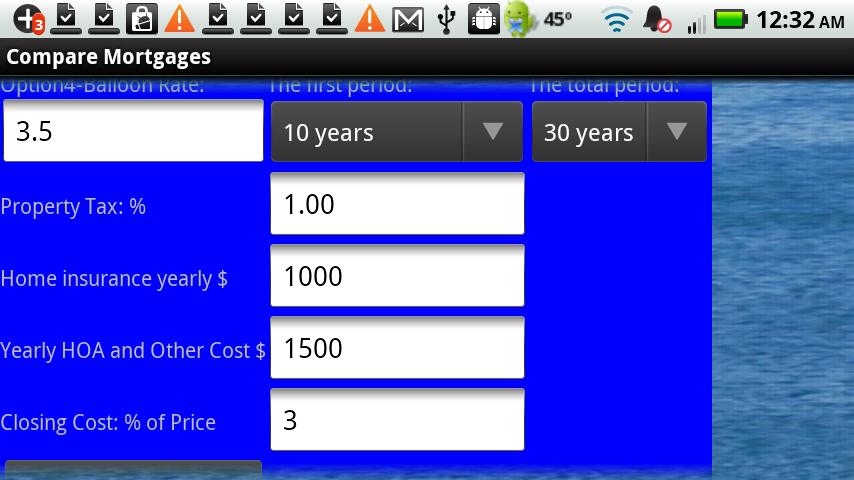The image size is (854, 480).
Task: Open the first period 10 years dropdown
Action: click(x=396, y=132)
